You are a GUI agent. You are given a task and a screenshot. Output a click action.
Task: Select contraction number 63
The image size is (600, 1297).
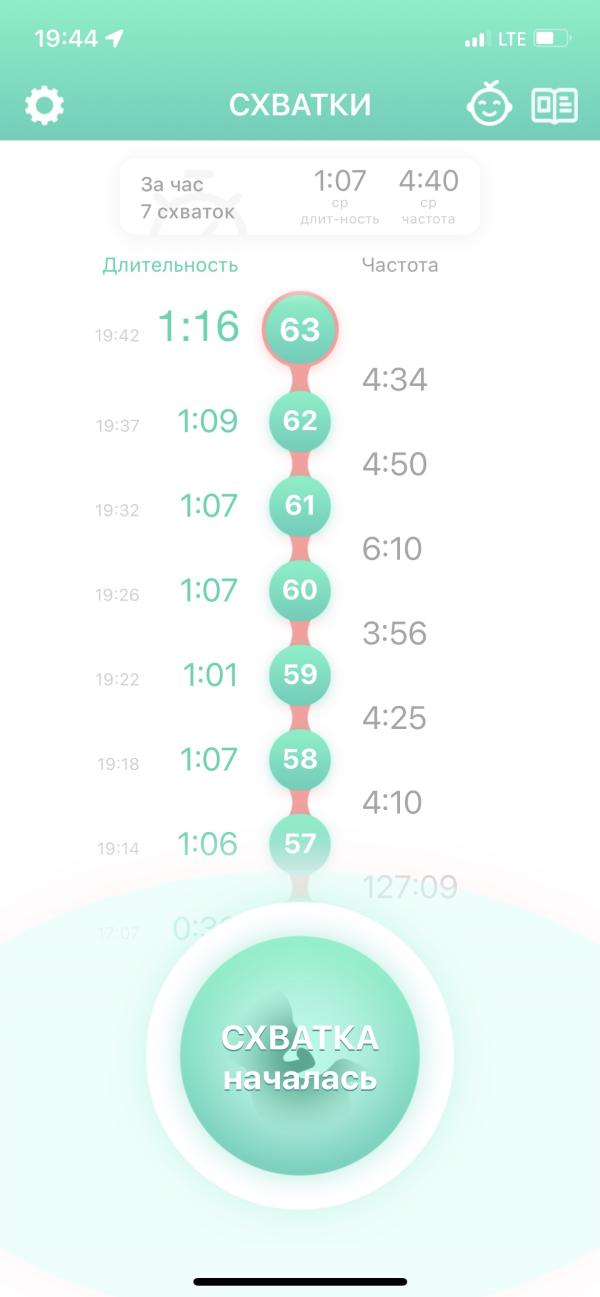(x=300, y=330)
